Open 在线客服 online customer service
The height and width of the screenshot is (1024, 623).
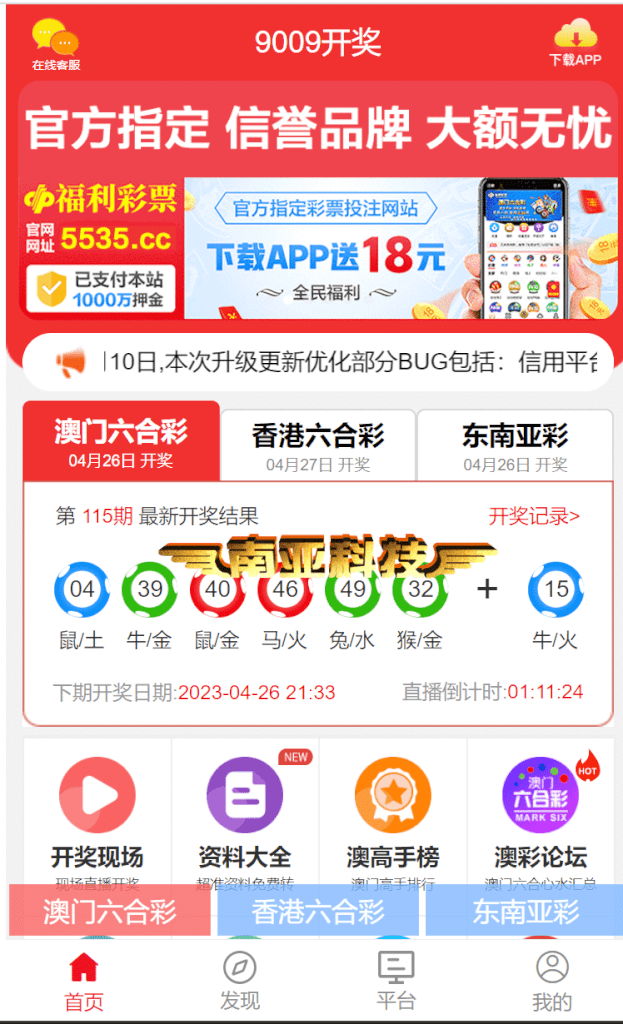[x=56, y=44]
